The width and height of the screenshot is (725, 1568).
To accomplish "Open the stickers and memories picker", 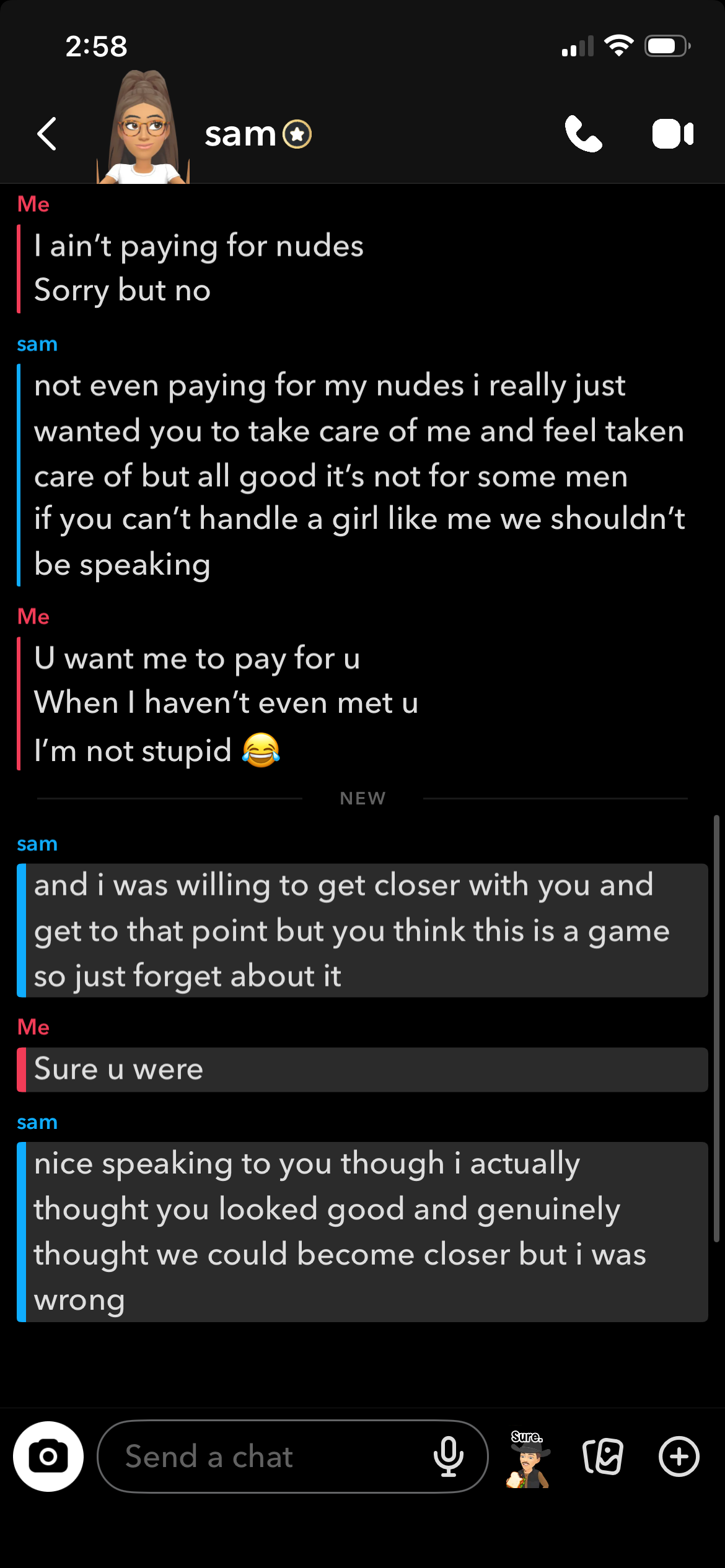I will [602, 1457].
